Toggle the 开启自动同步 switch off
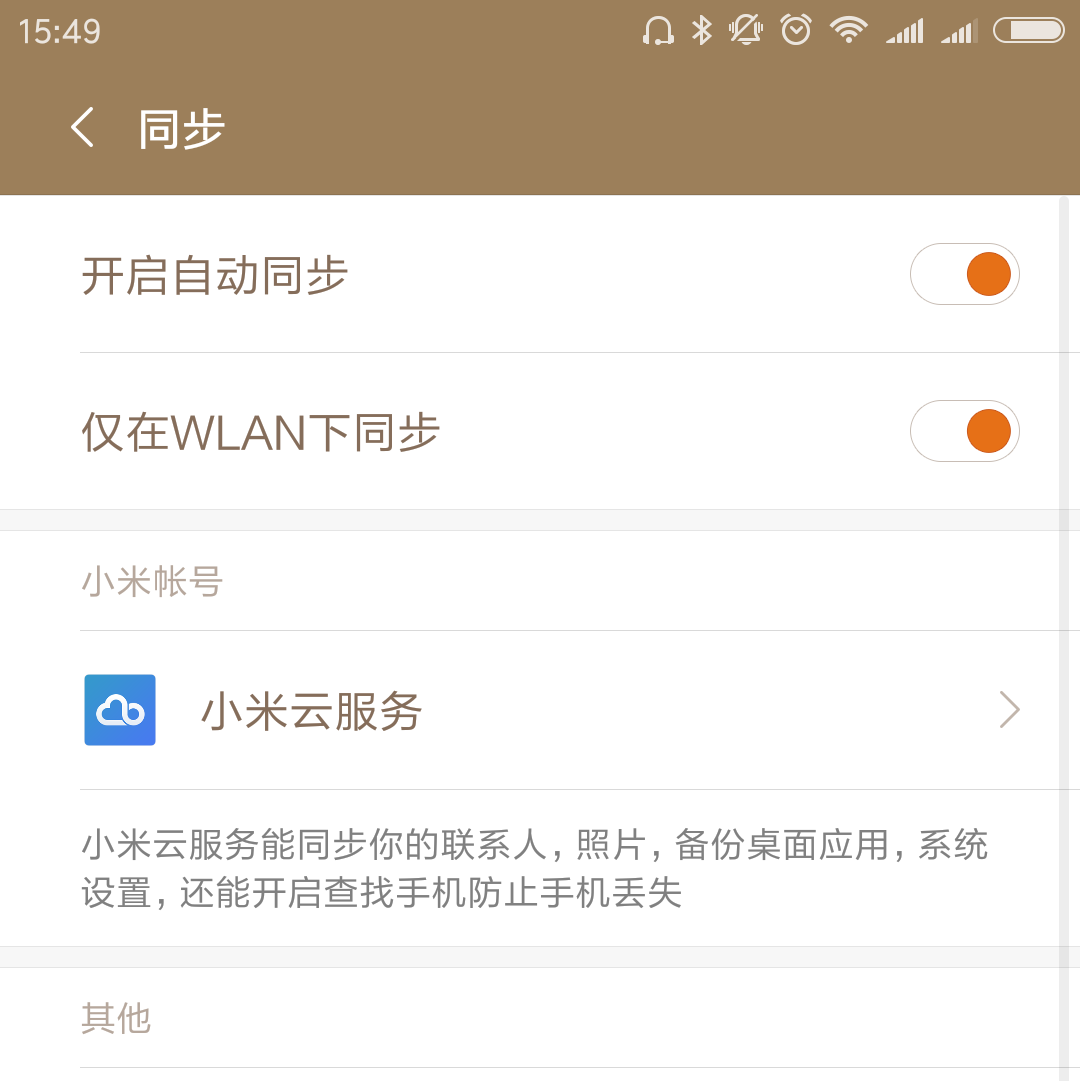The height and width of the screenshot is (1081, 1080). pos(964,274)
